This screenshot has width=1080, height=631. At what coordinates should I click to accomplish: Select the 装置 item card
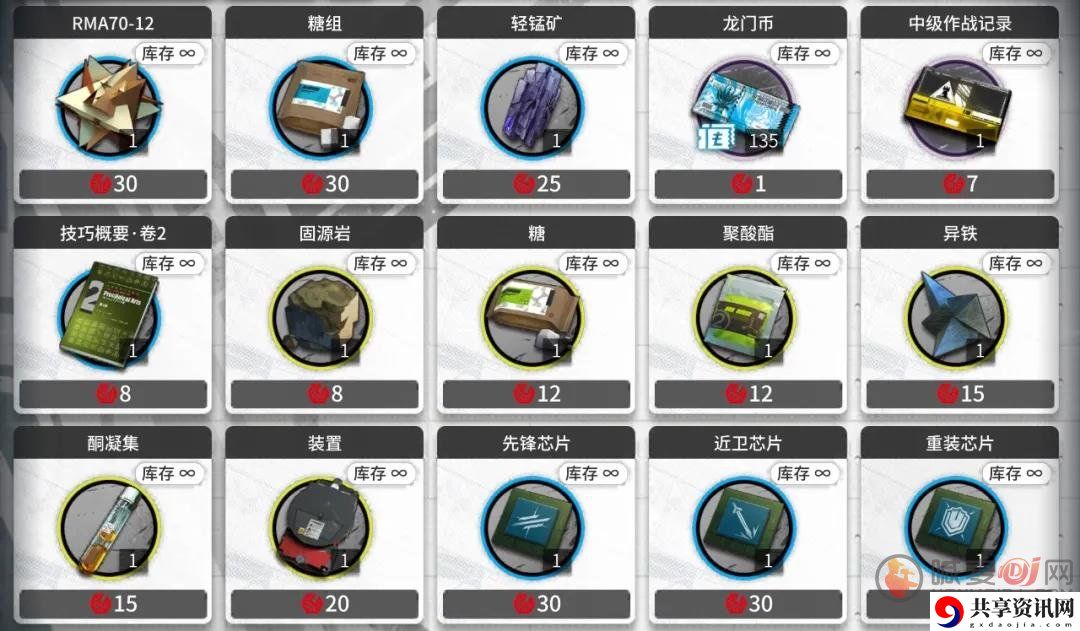[324, 526]
